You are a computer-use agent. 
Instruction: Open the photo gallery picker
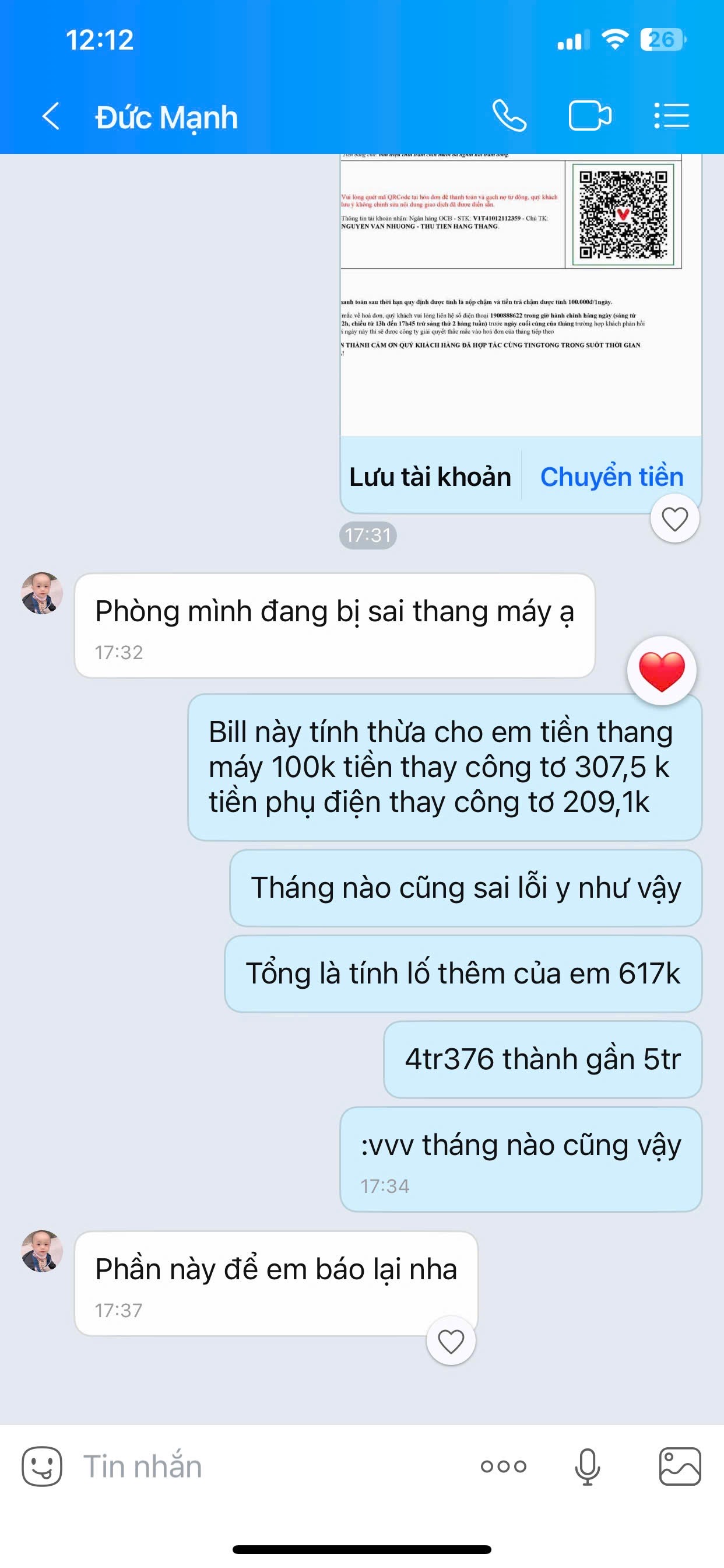click(x=680, y=1467)
